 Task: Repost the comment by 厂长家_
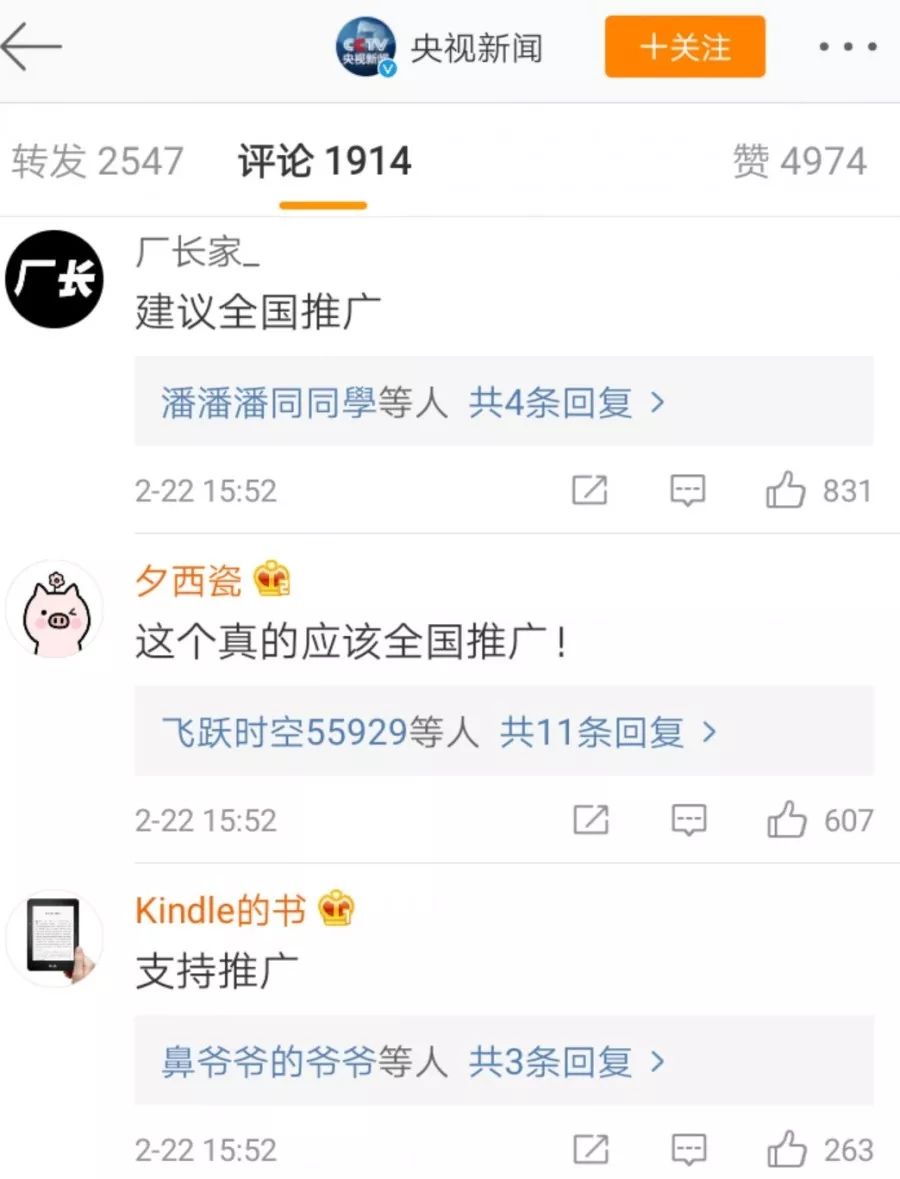590,490
